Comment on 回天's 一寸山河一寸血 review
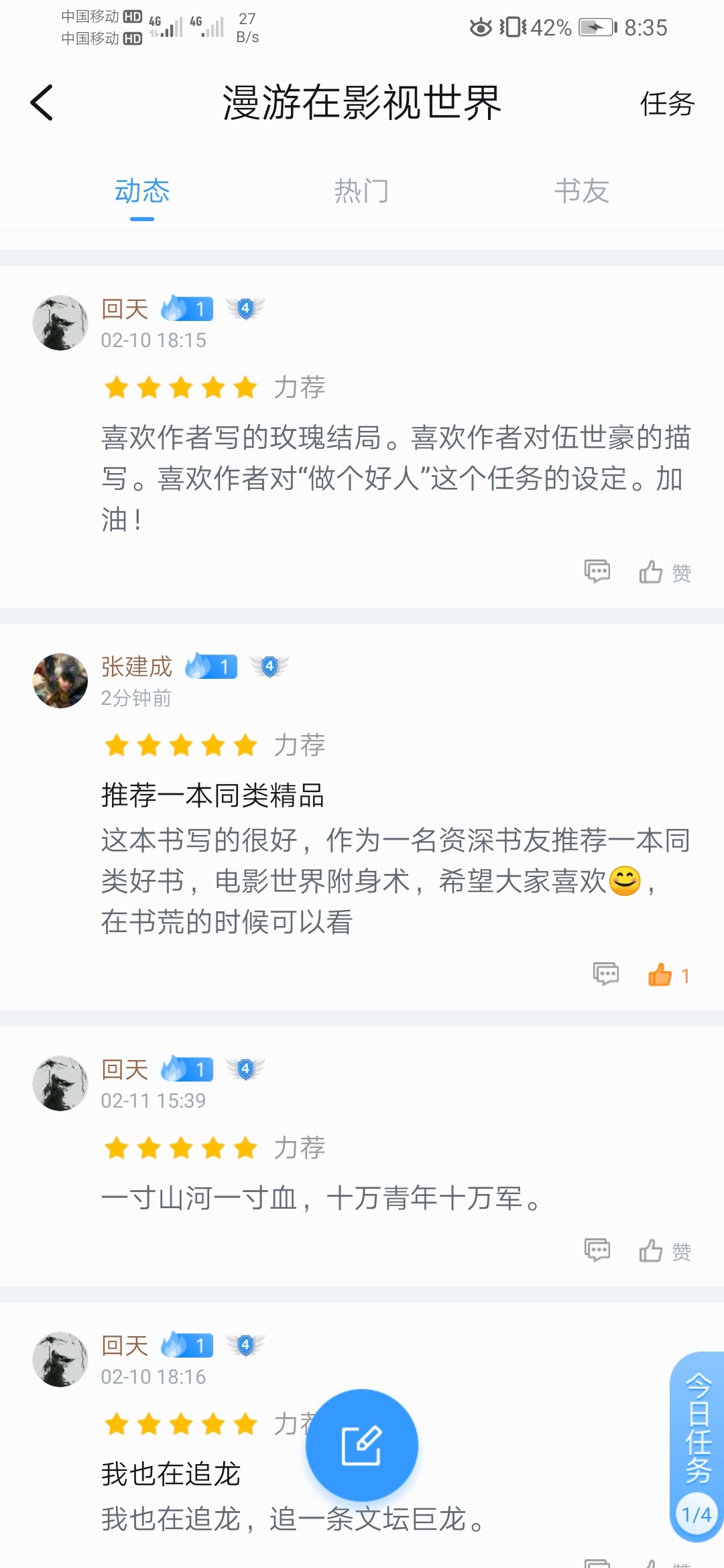Screen dimensions: 724x1568 [597, 1250]
